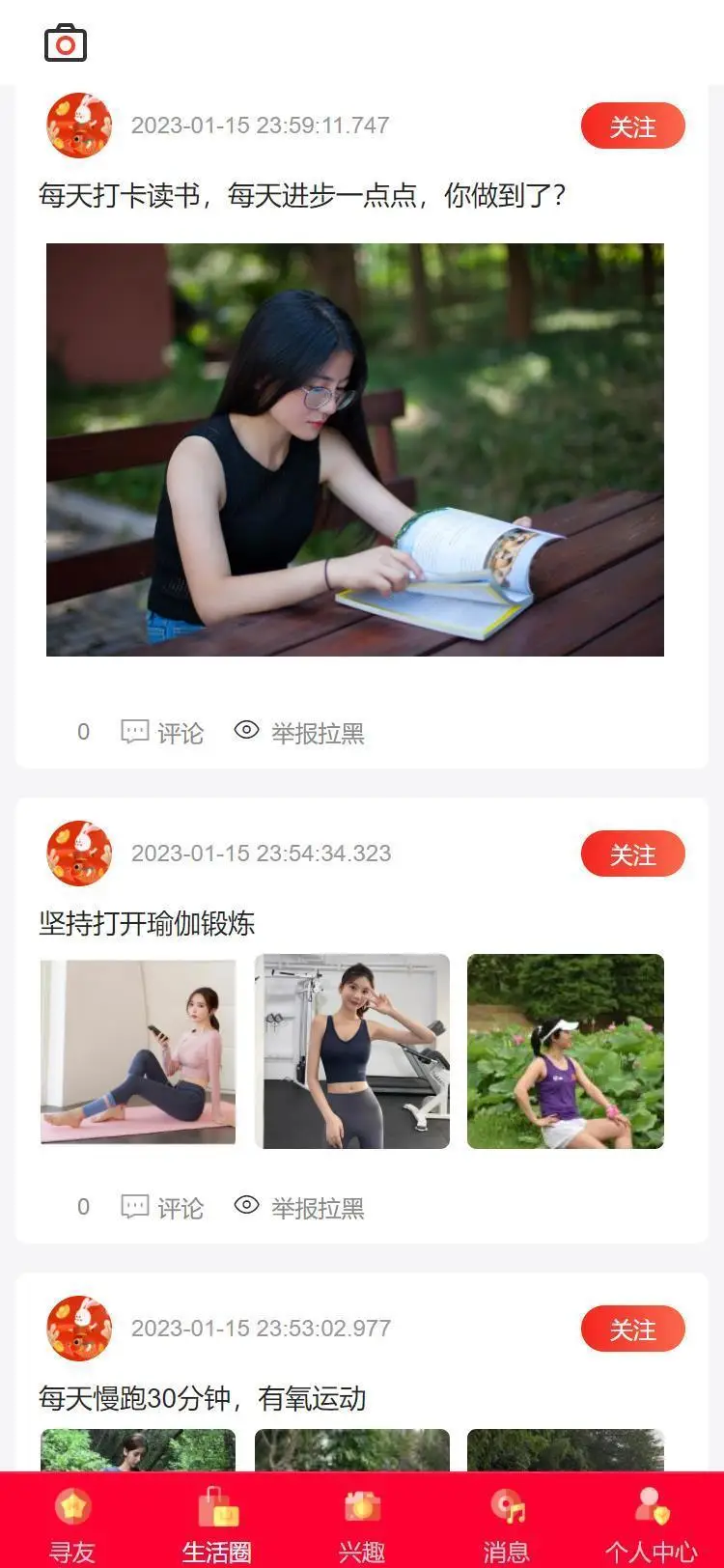The image size is (724, 1568).
Task: Report or block the reading post
Action: click(x=299, y=733)
